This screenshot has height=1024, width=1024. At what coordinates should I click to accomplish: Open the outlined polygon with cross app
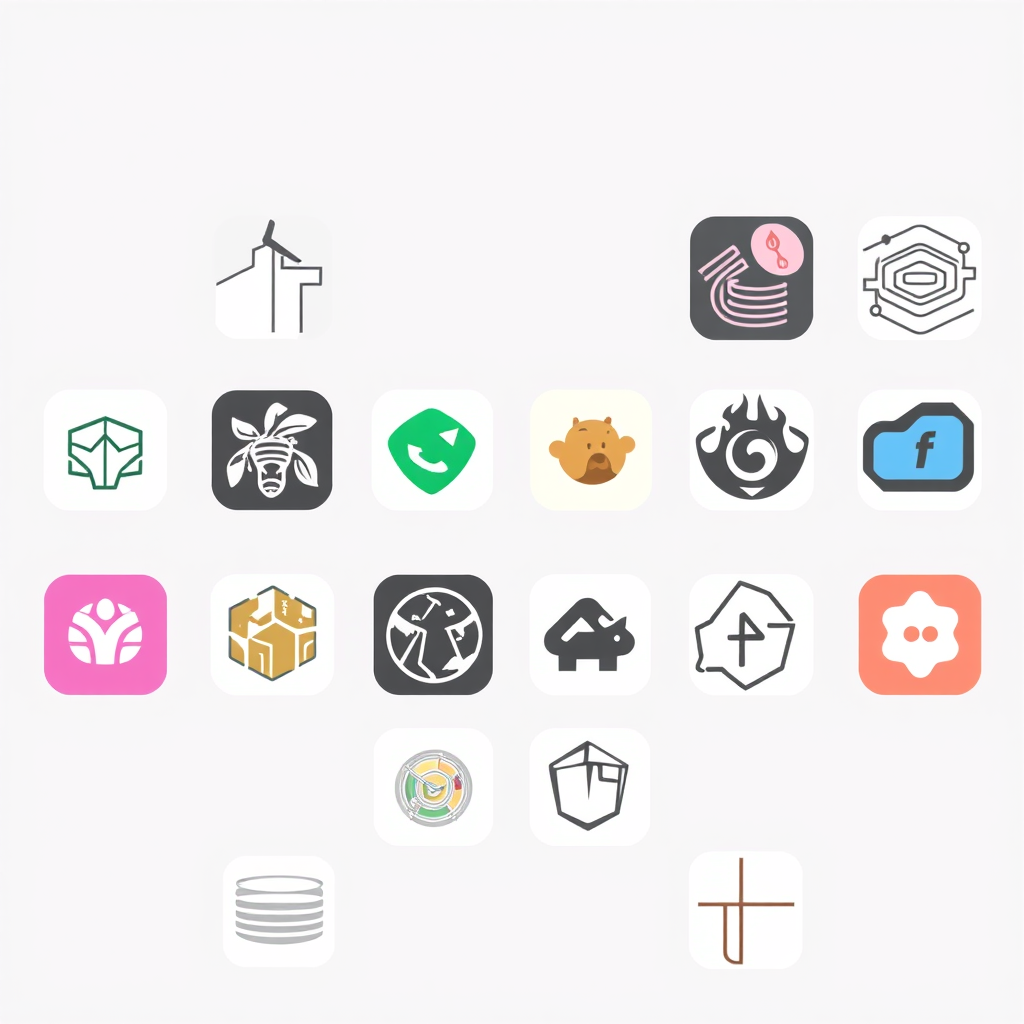[x=751, y=634]
